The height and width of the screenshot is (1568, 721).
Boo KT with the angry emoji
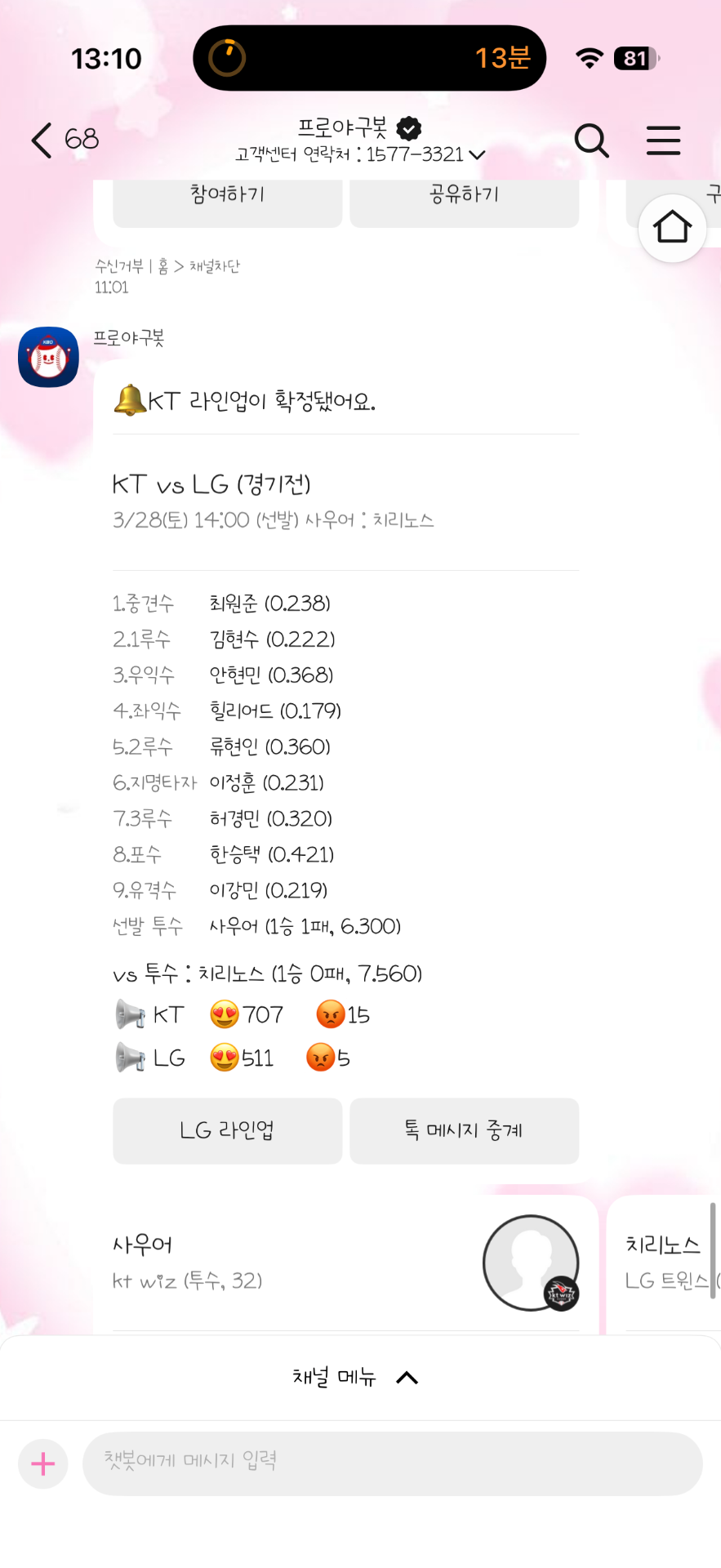pos(330,1015)
